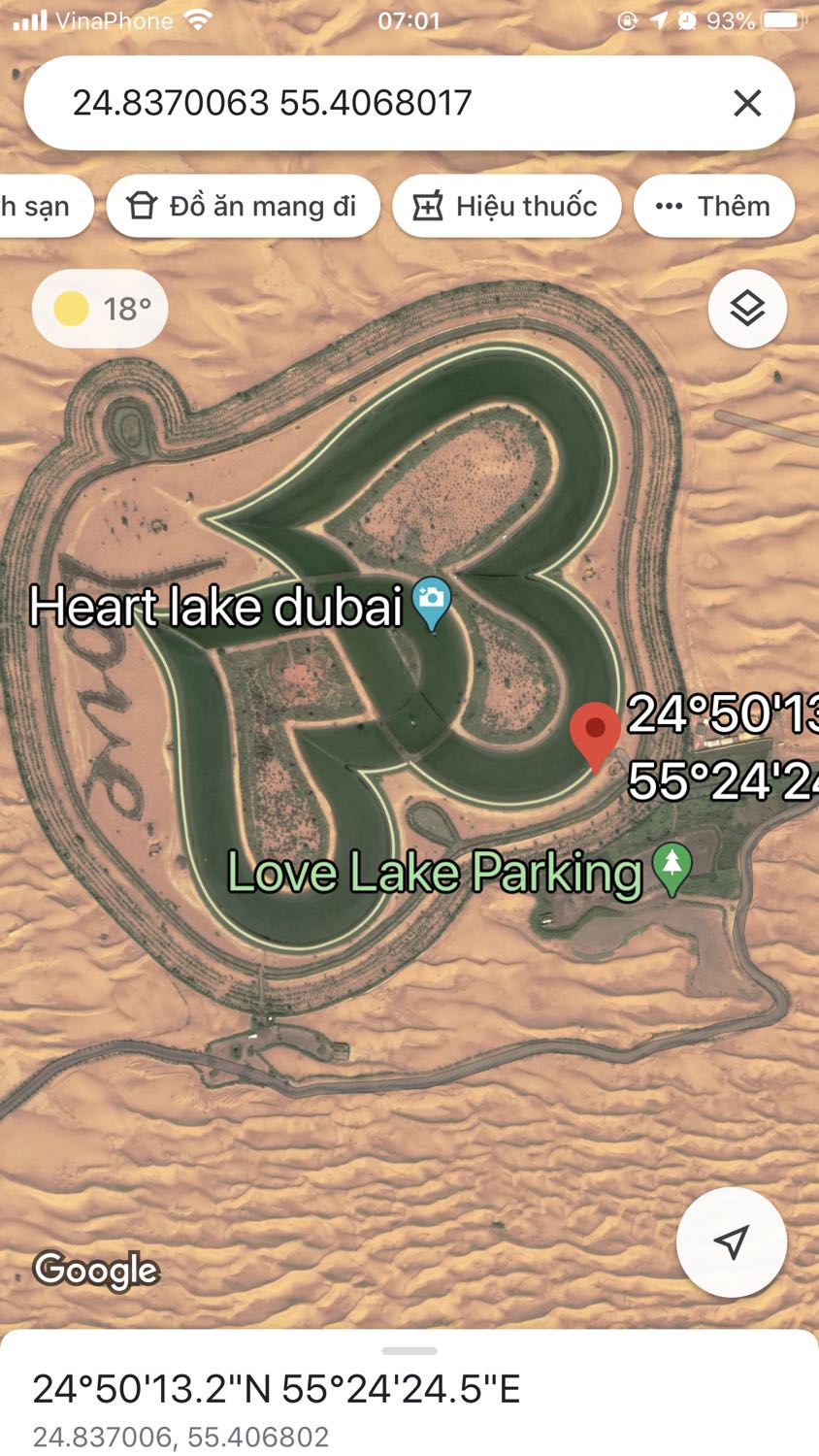This screenshot has height=1456, width=819.
Task: Expand the coordinates info sheet
Action: [x=409, y=1393]
